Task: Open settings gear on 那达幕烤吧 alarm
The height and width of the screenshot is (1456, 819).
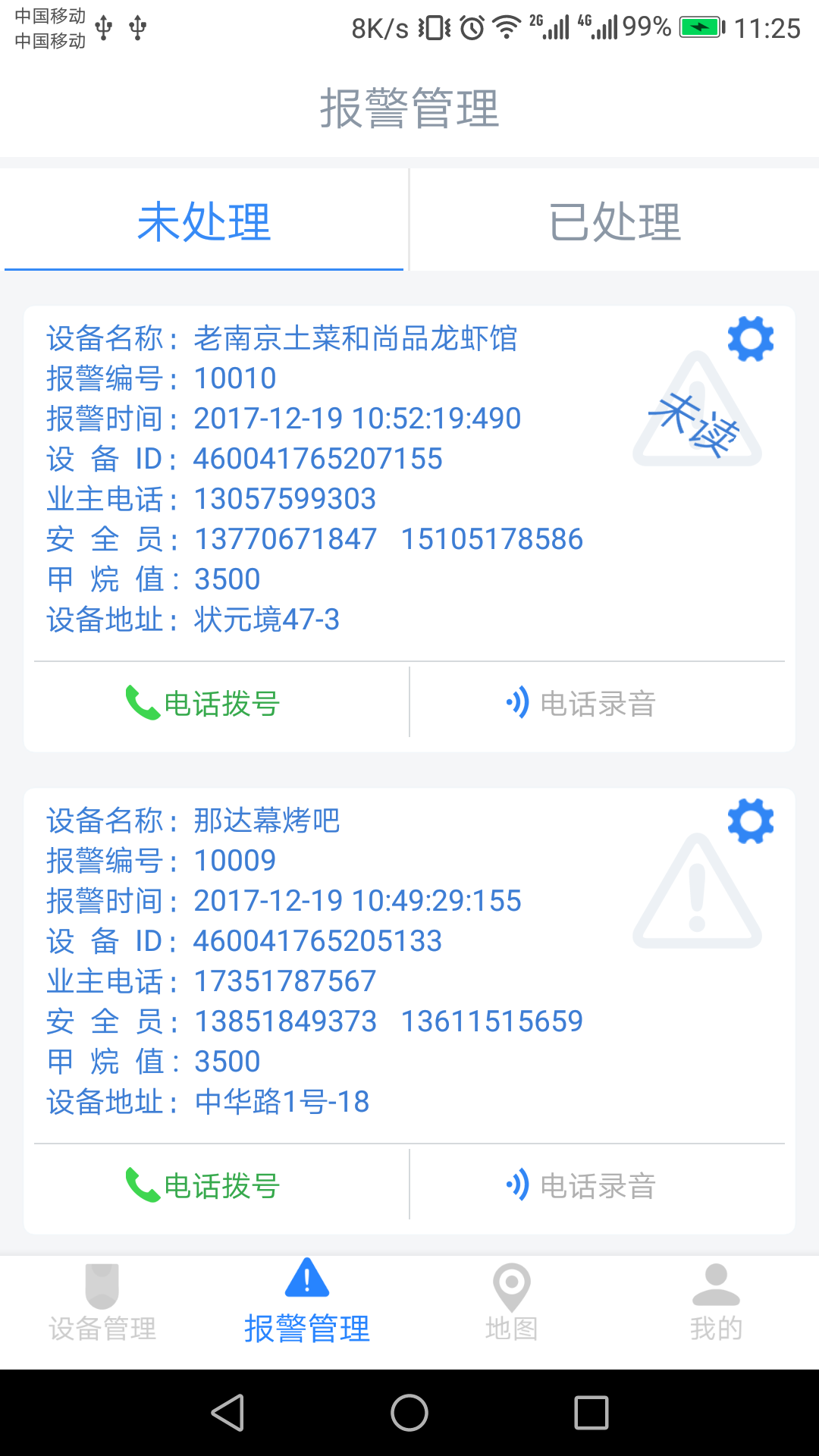Action: (x=750, y=821)
